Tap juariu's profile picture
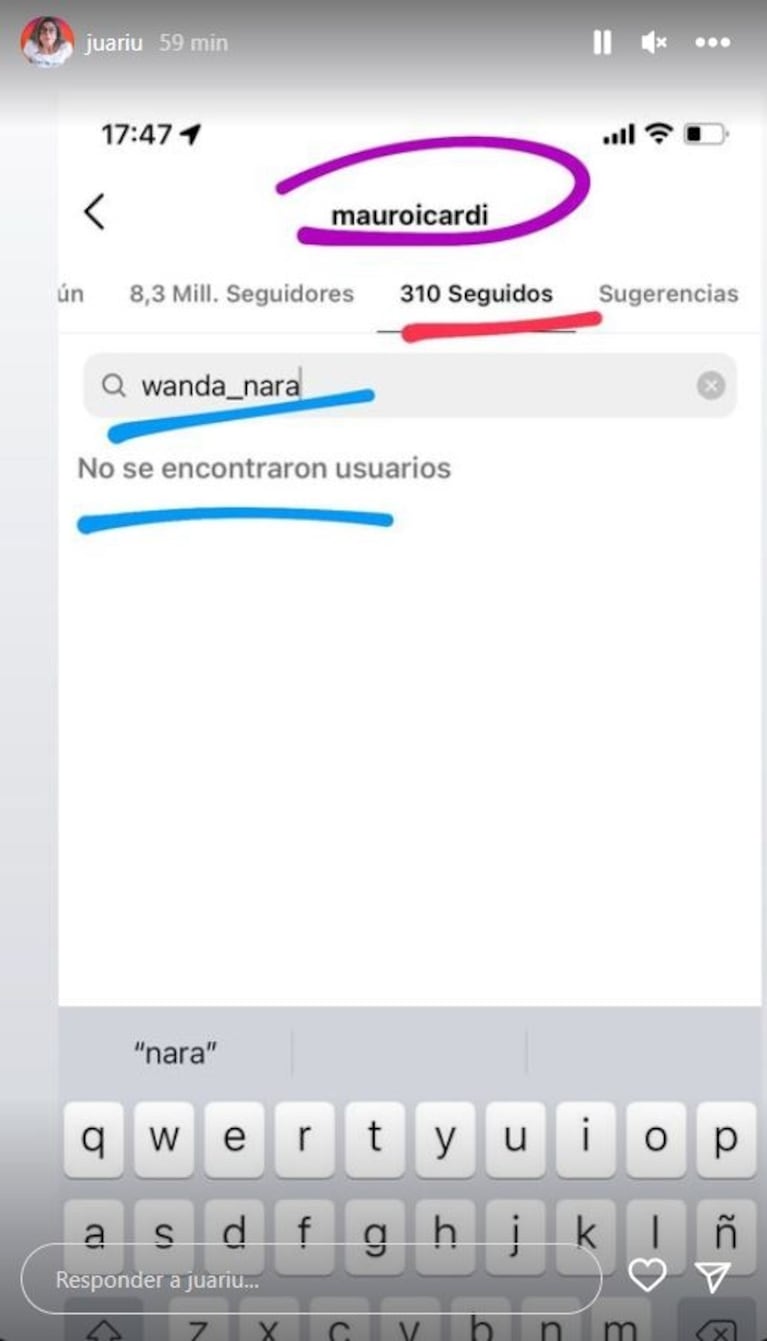 [x=46, y=42]
